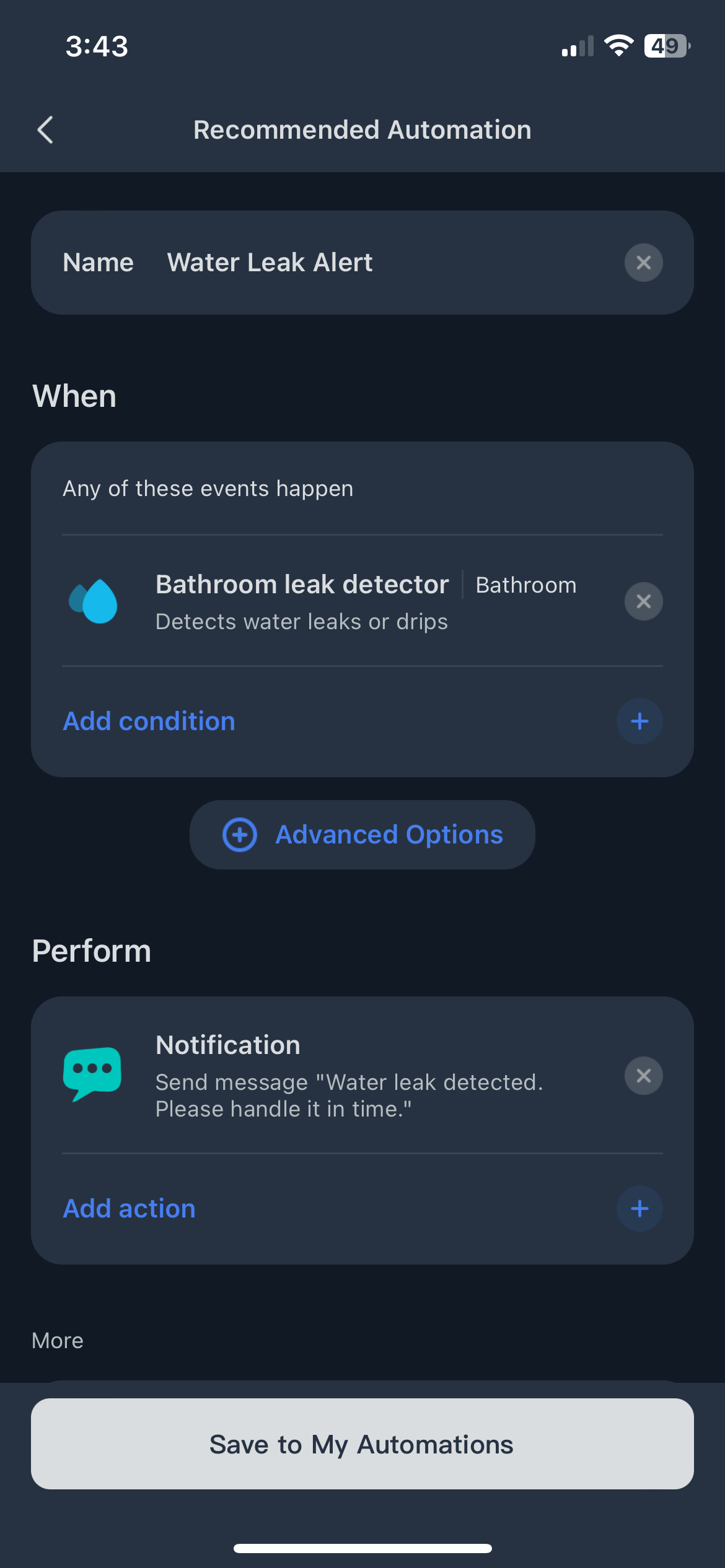
Task: Select the Bathroom leak detector droplet icon
Action: pyautogui.click(x=94, y=601)
